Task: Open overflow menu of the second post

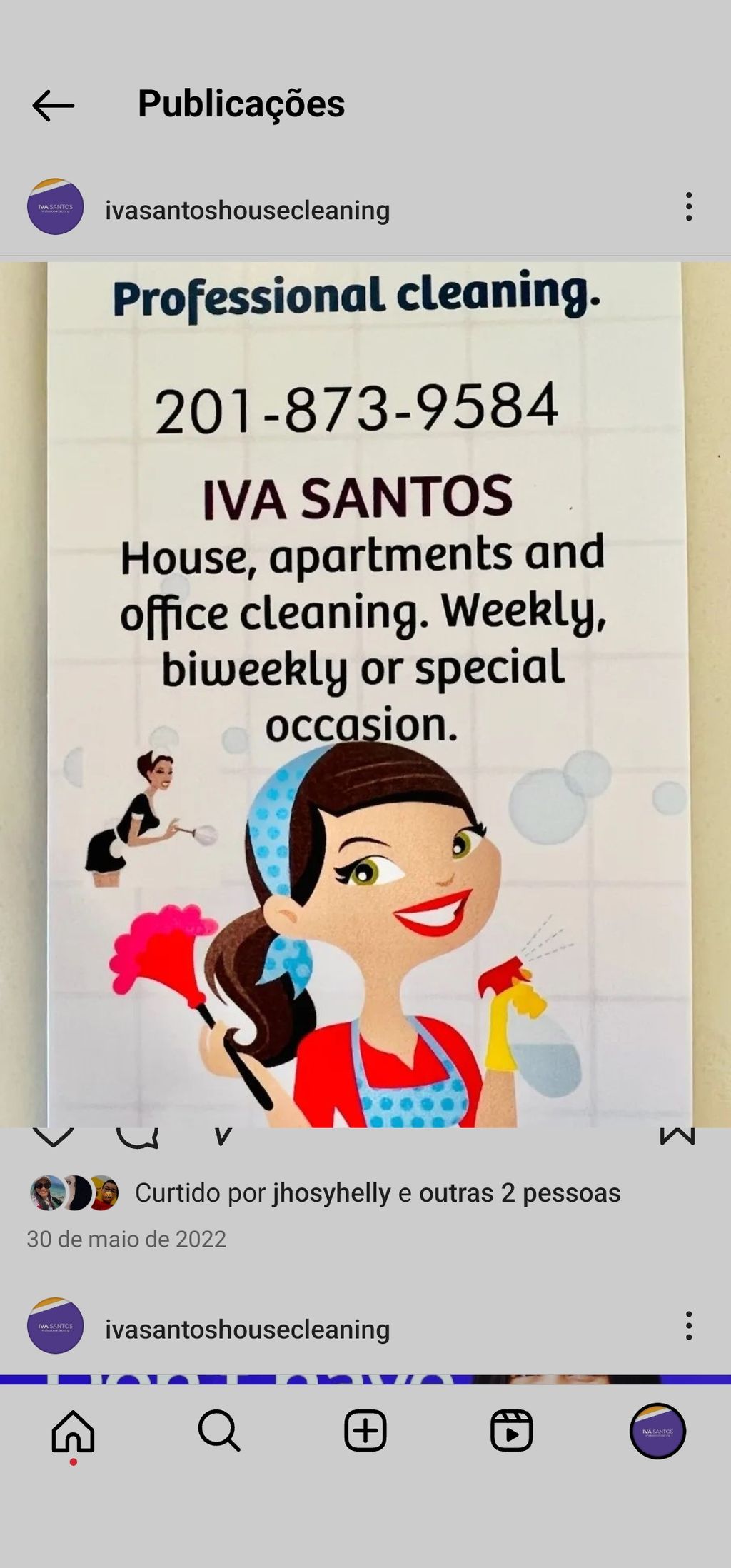Action: coord(688,1326)
